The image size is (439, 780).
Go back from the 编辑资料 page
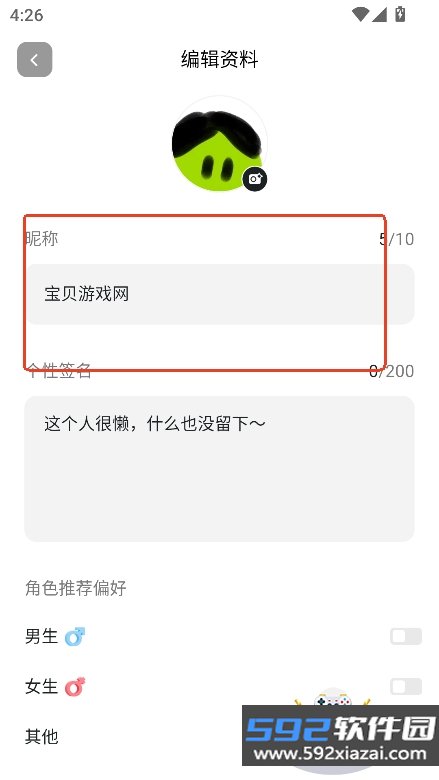34,60
